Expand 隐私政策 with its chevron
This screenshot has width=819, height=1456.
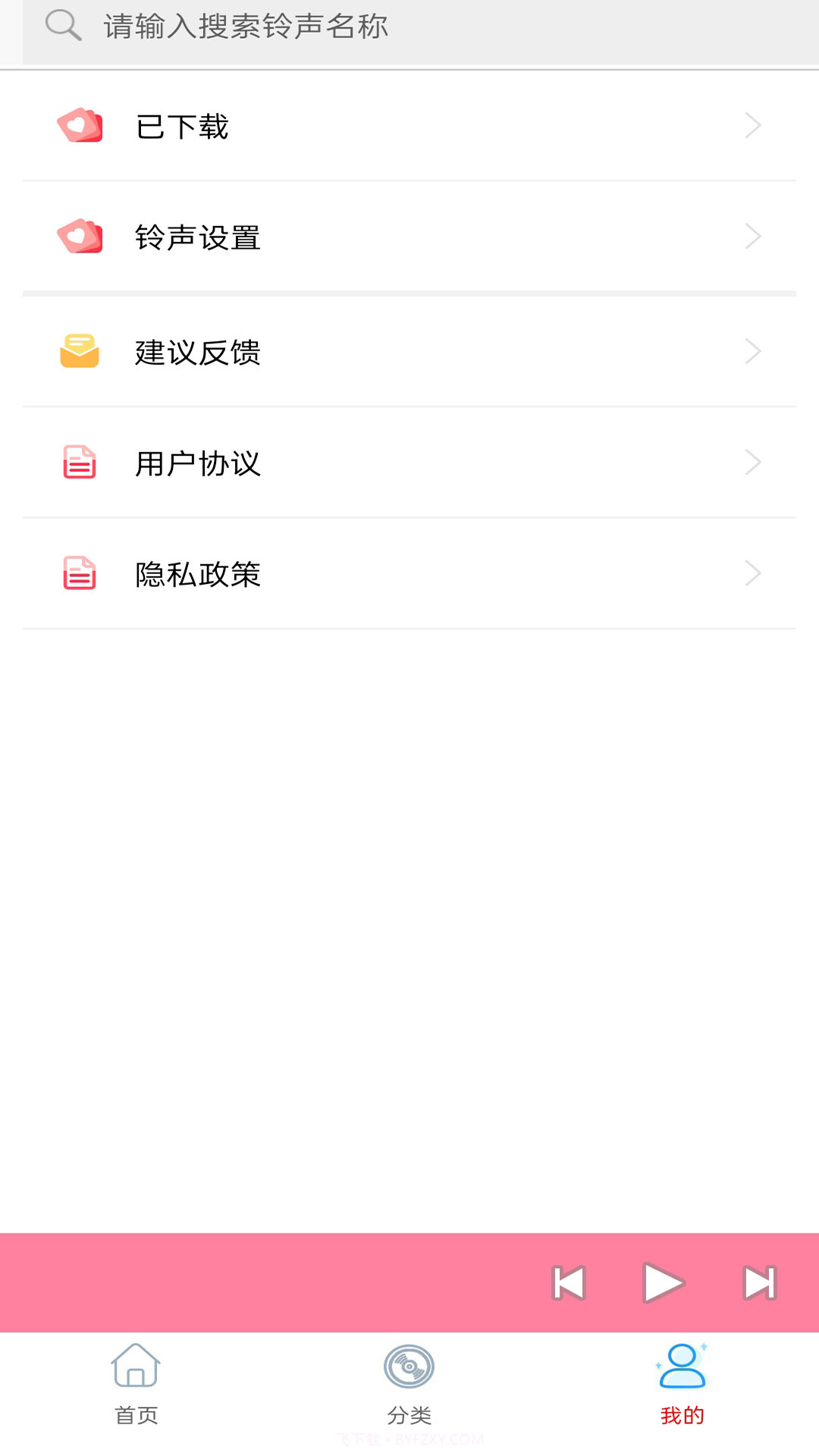tap(752, 573)
